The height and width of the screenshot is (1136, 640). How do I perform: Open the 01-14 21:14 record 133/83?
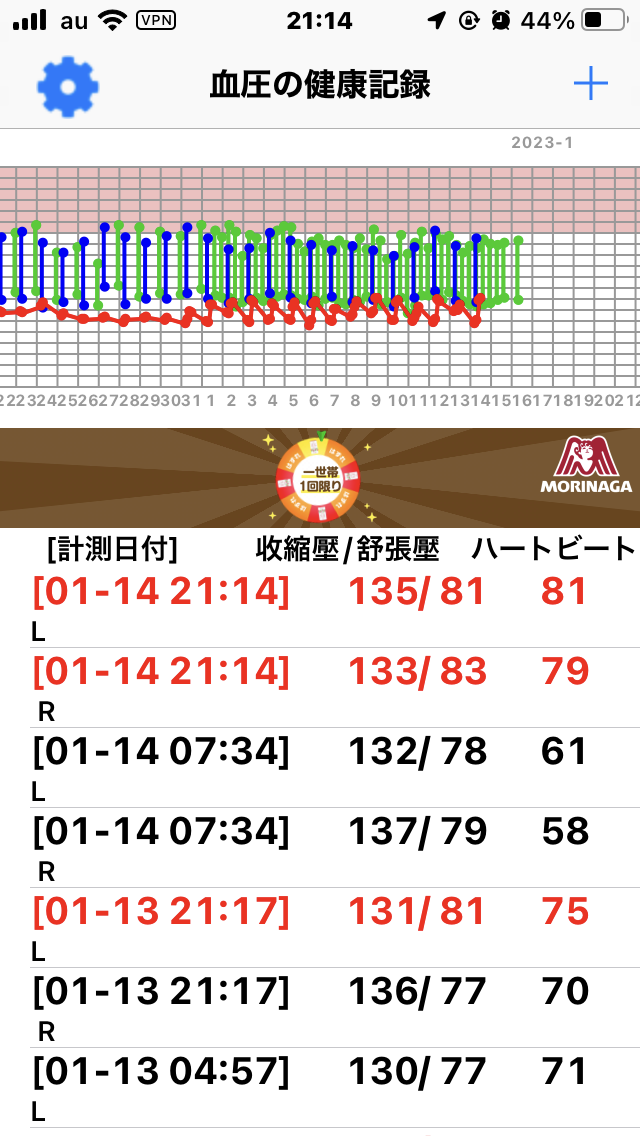click(320, 688)
